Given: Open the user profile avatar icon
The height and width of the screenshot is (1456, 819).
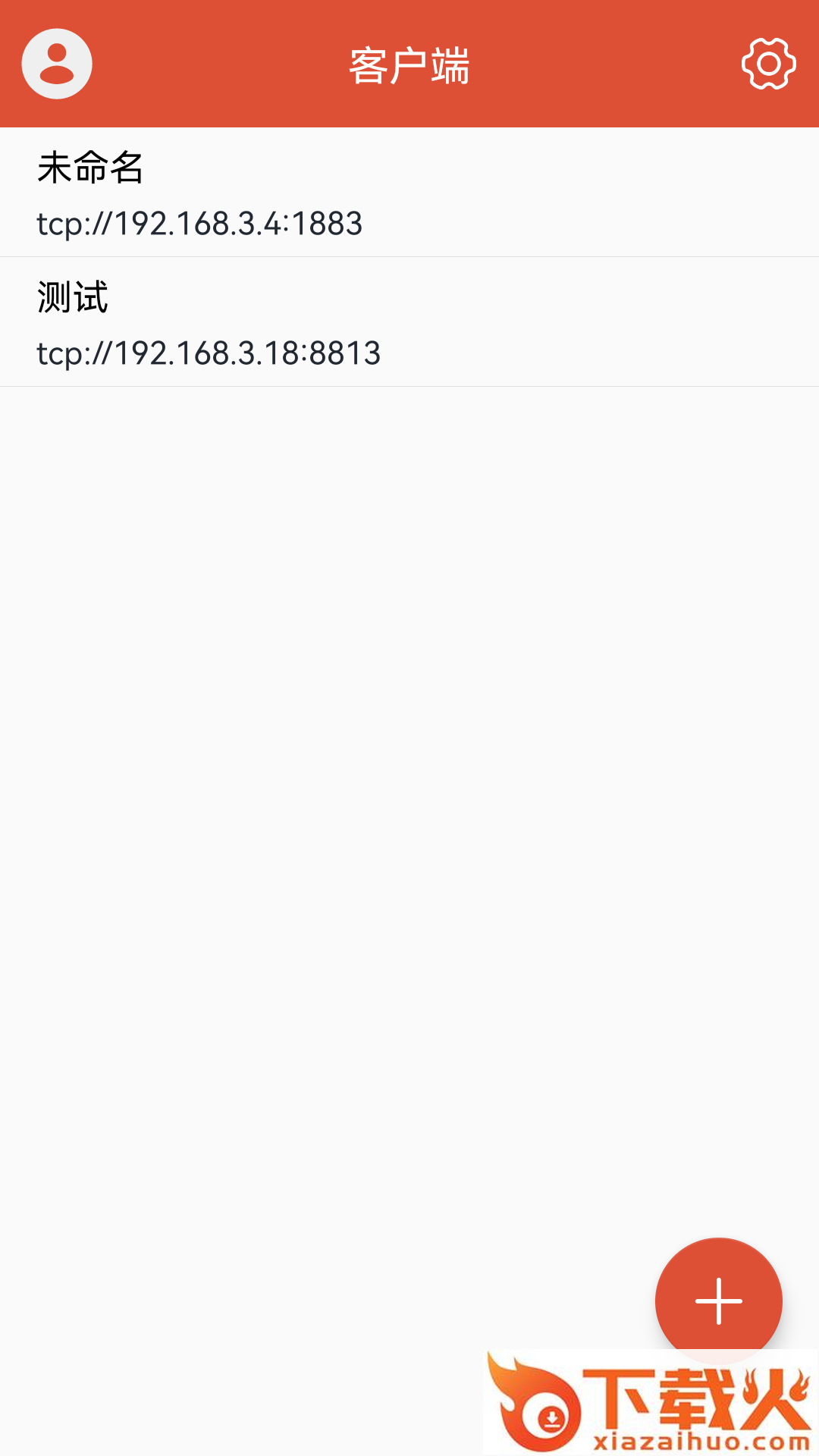Looking at the screenshot, I should coord(57,64).
